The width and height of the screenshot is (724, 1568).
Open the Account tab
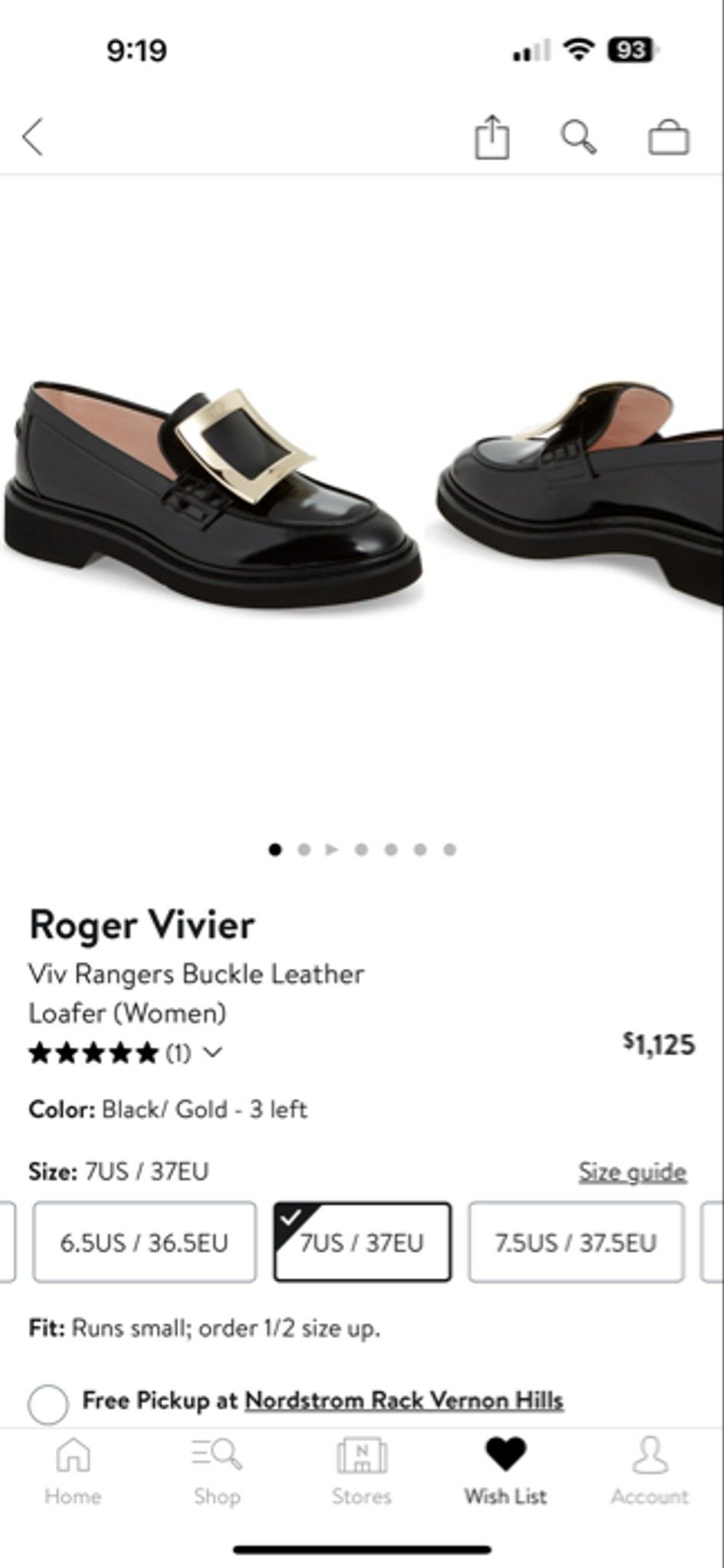[x=650, y=1471]
